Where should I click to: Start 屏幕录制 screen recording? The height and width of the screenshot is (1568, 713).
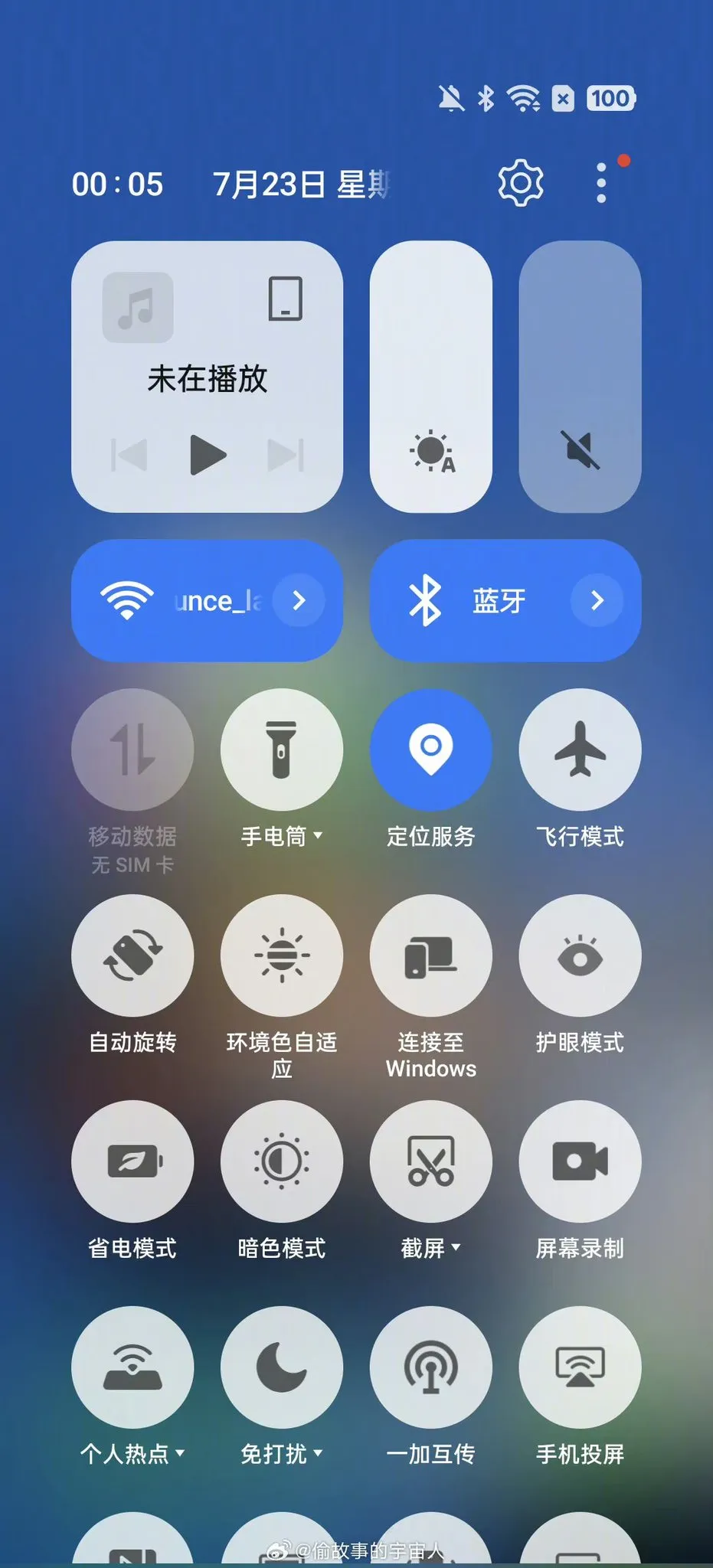coord(581,1161)
